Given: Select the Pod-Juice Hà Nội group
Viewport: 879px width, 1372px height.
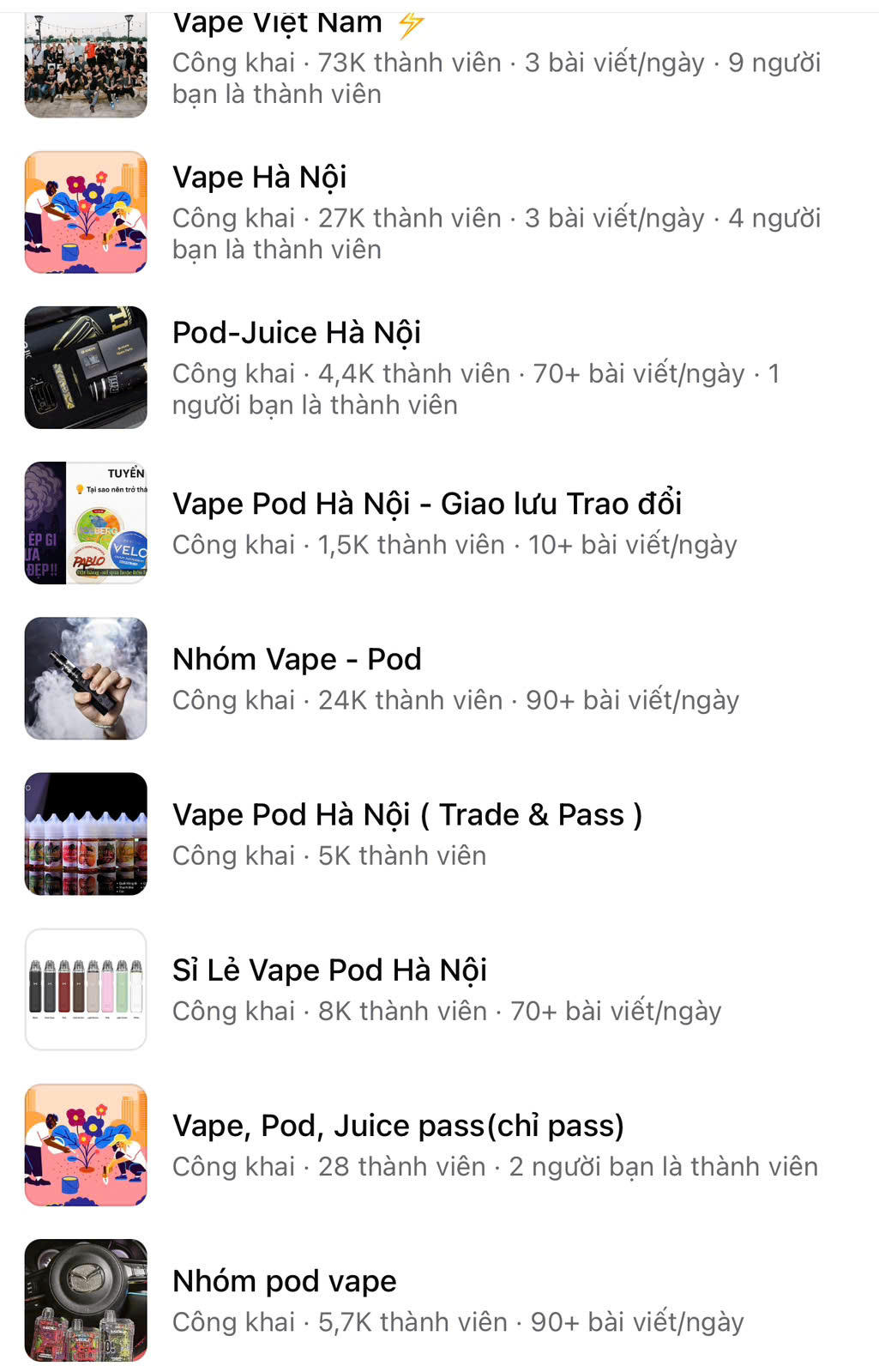Looking at the screenshot, I should (x=296, y=333).
